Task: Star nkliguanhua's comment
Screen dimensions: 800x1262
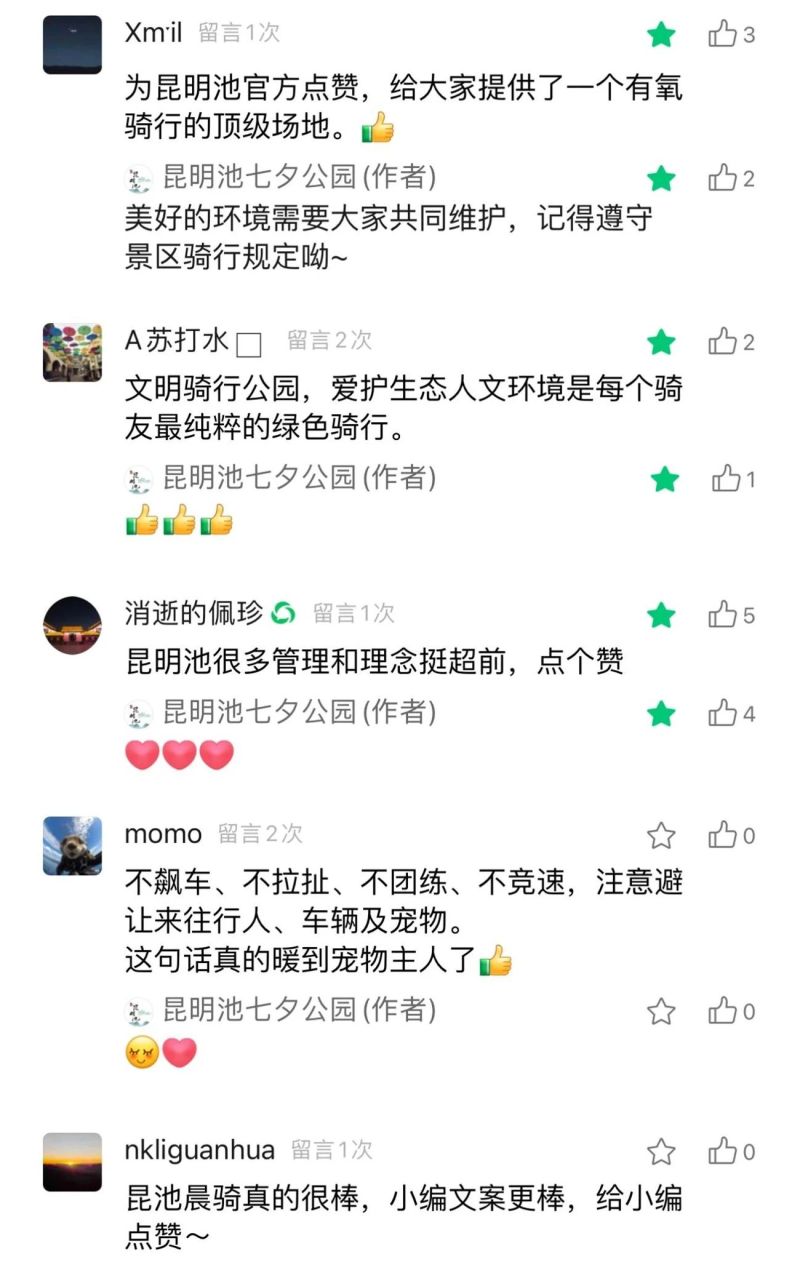Action: [661, 1152]
